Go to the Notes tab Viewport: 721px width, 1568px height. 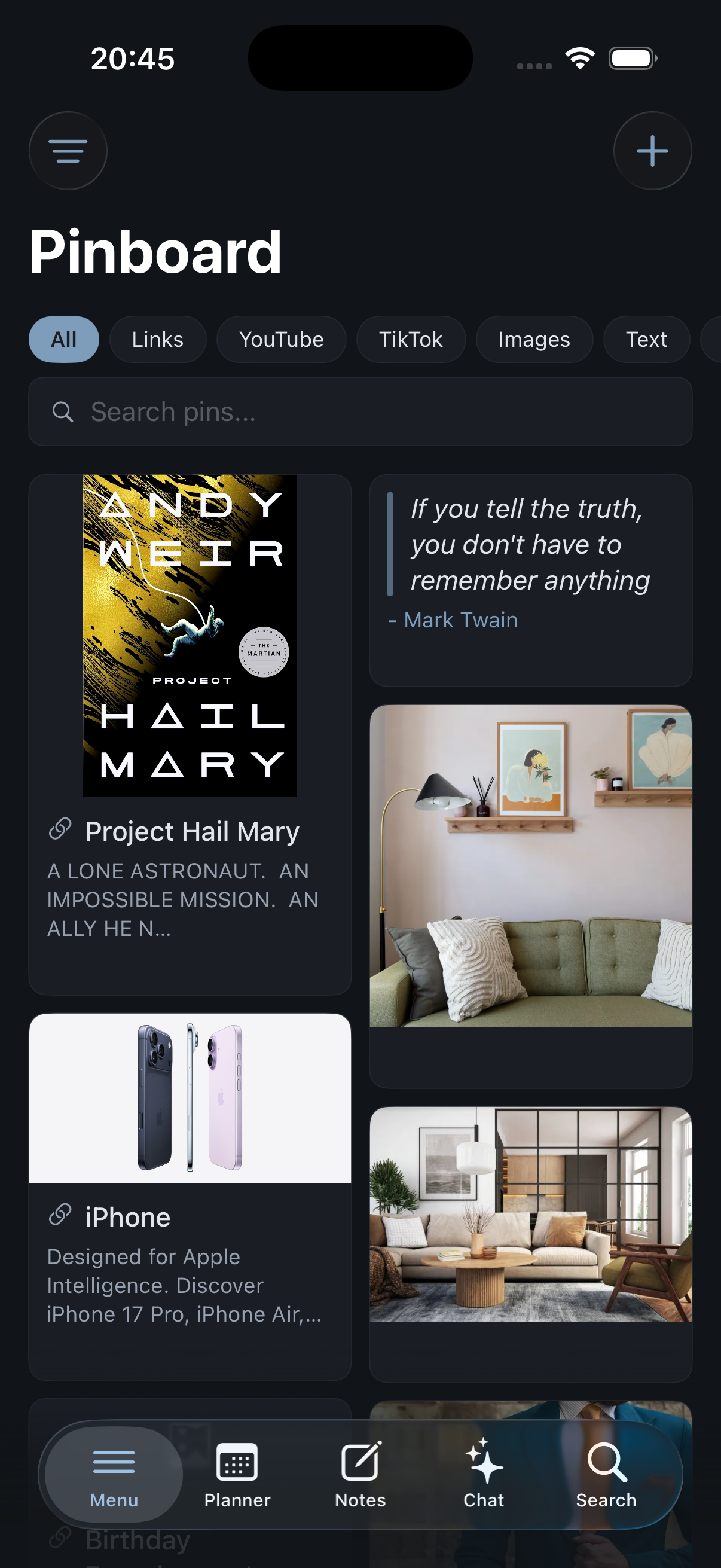click(360, 1474)
